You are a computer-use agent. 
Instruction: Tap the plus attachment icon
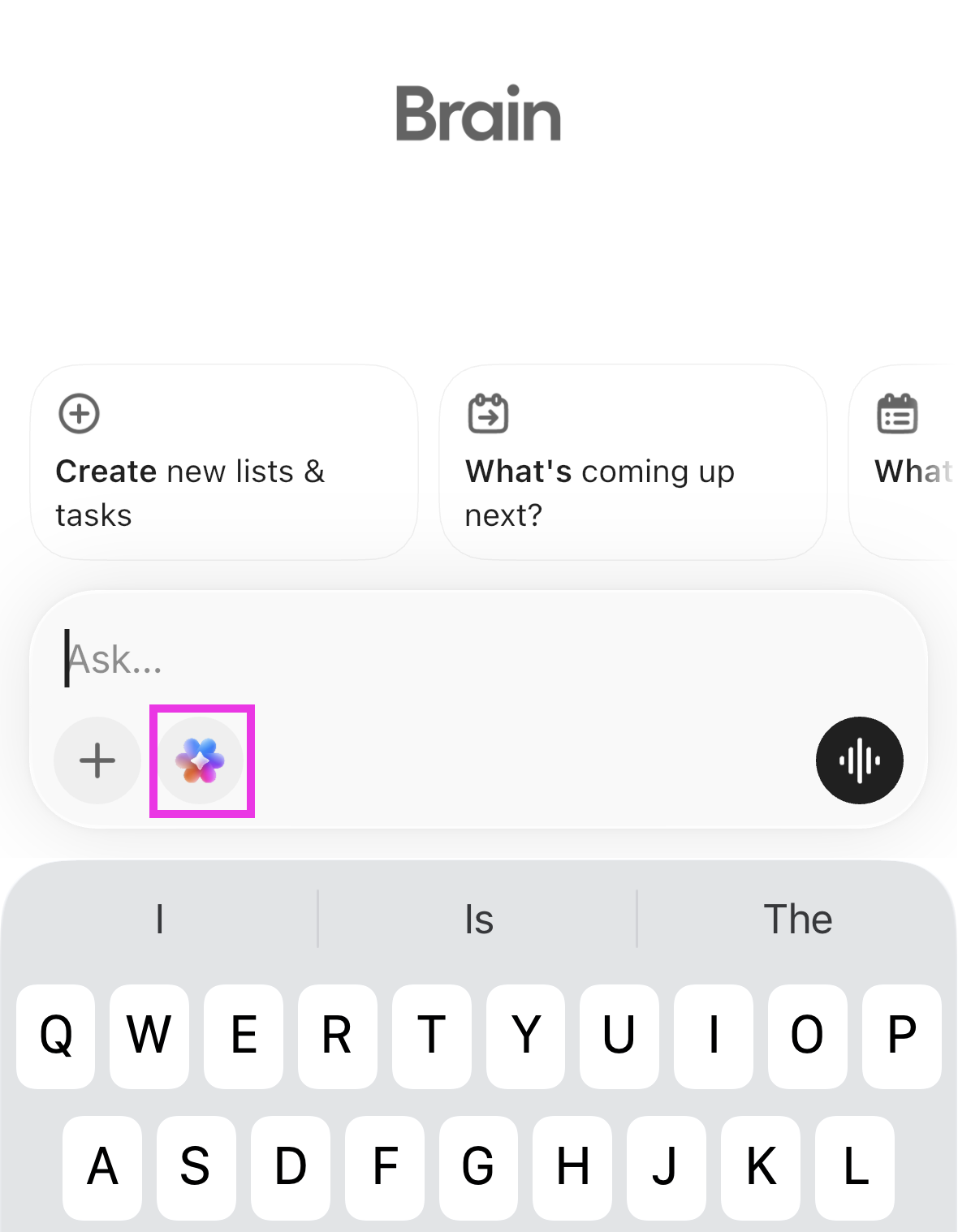[97, 760]
